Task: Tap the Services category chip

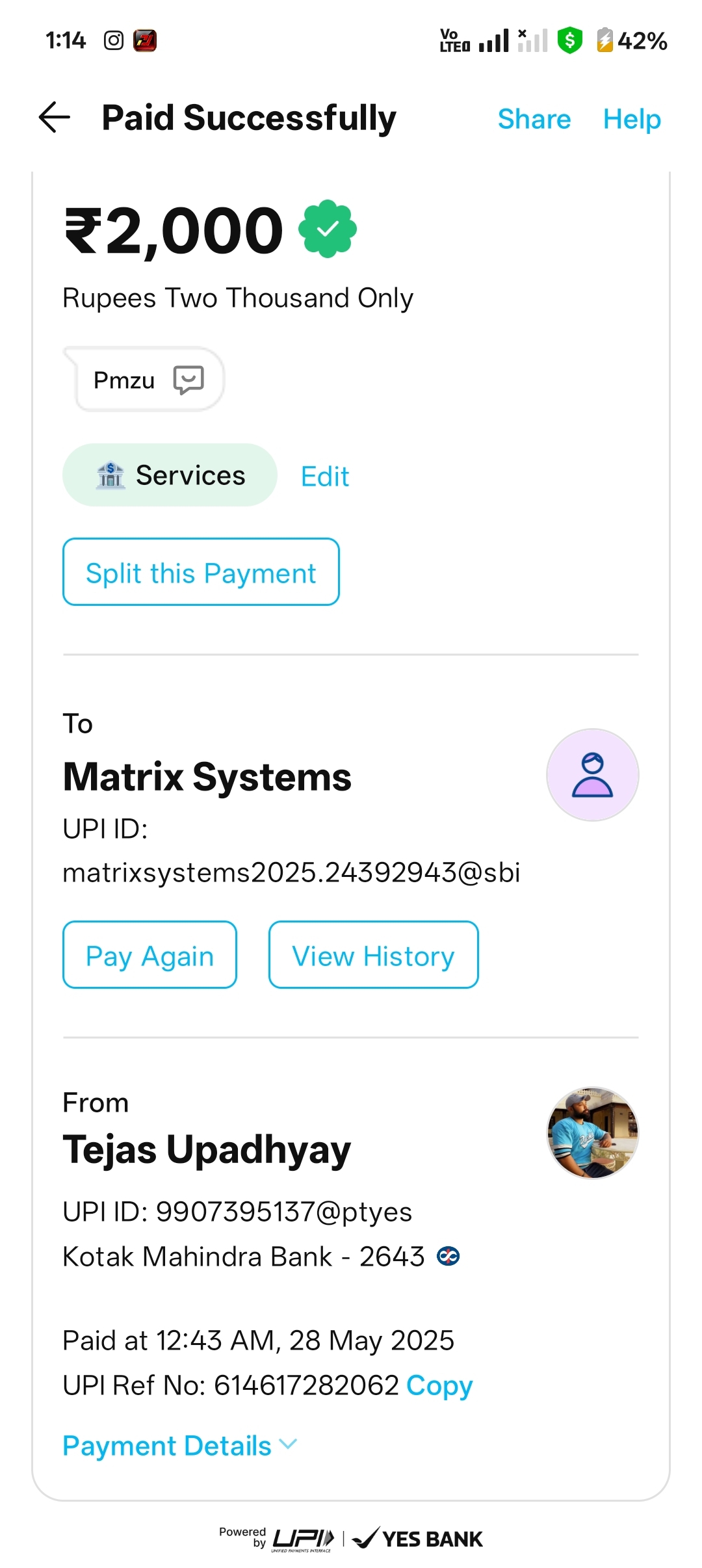Action: pos(170,475)
